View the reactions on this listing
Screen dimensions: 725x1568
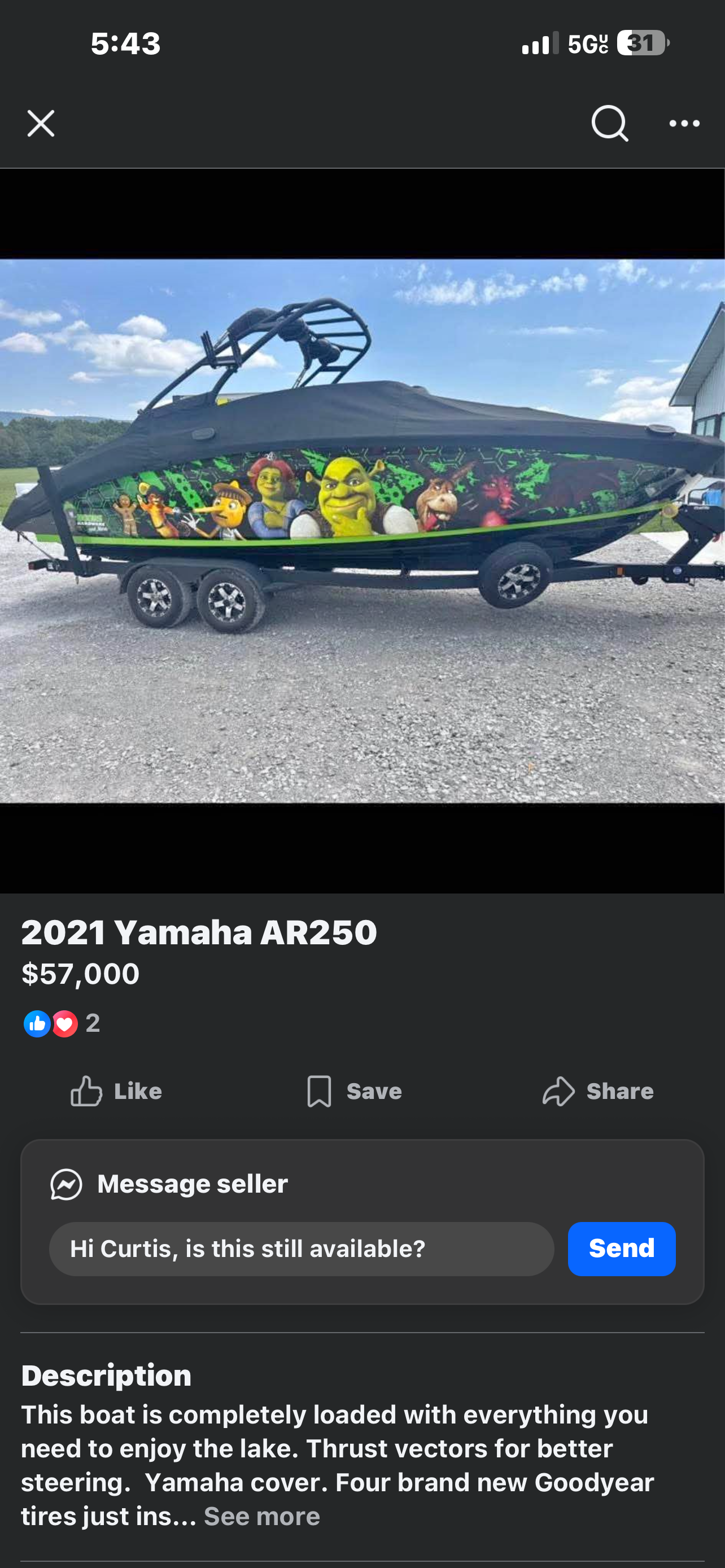tap(61, 1023)
